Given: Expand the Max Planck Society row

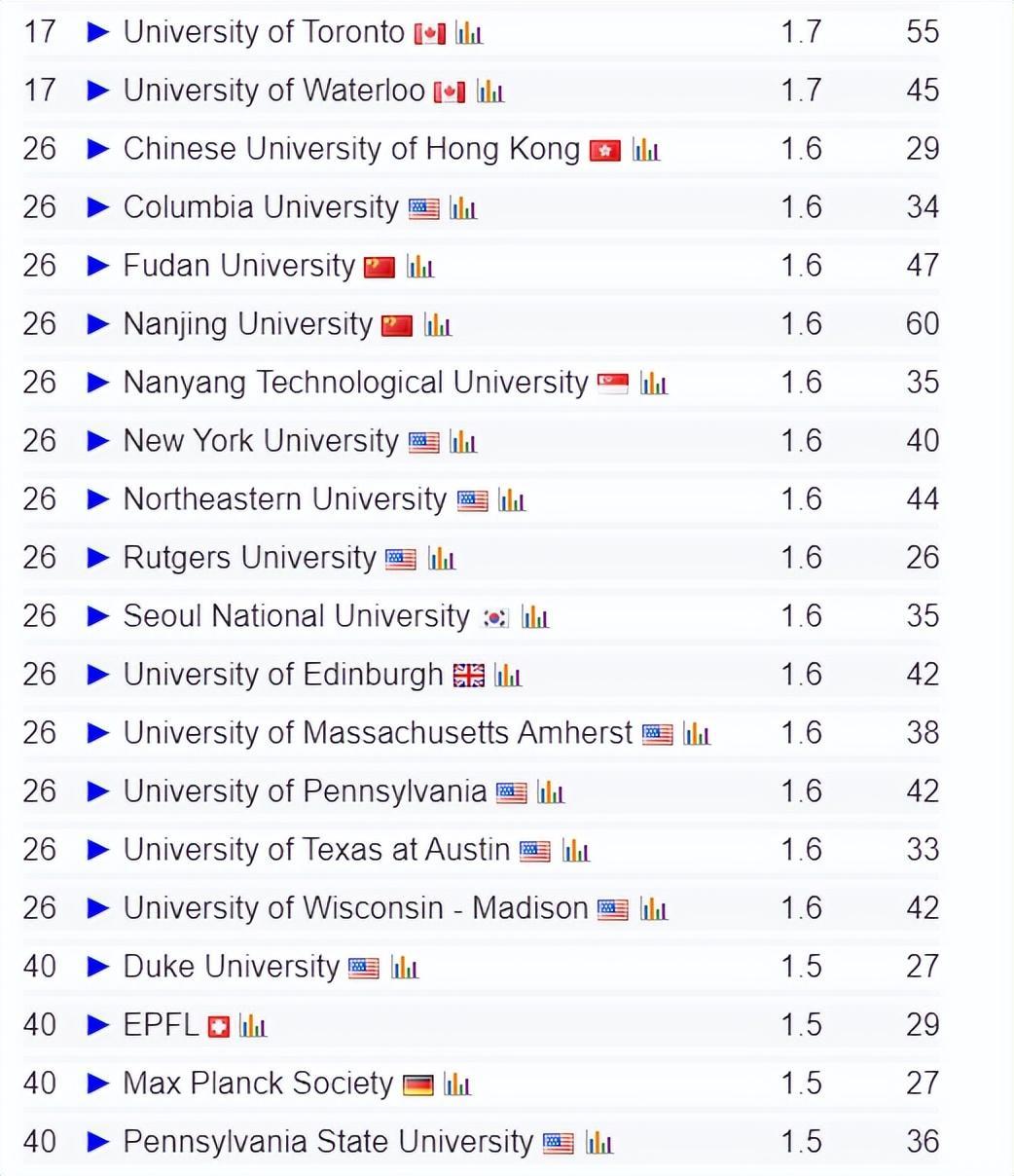Looking at the screenshot, I should tap(97, 1084).
